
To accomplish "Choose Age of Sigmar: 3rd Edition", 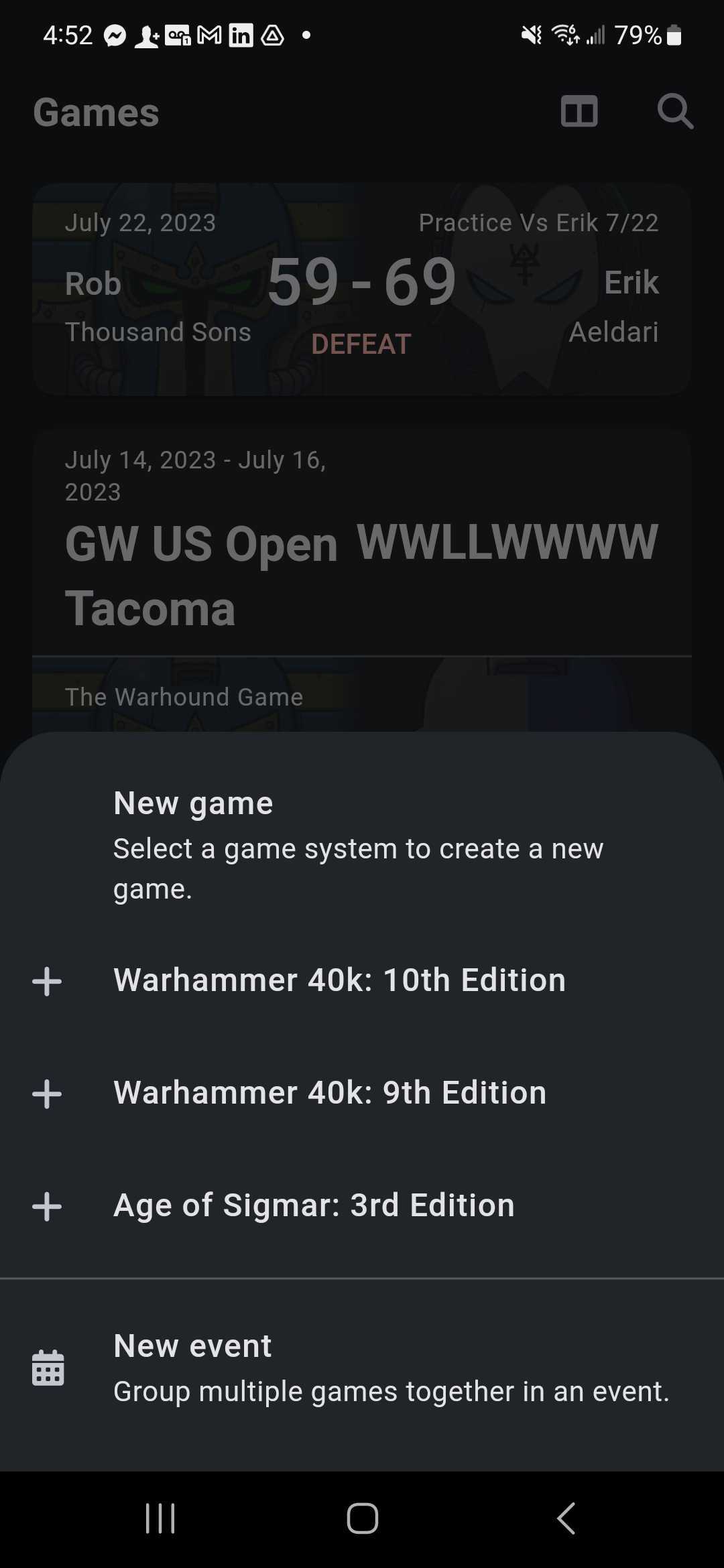I will pyautogui.click(x=314, y=1205).
